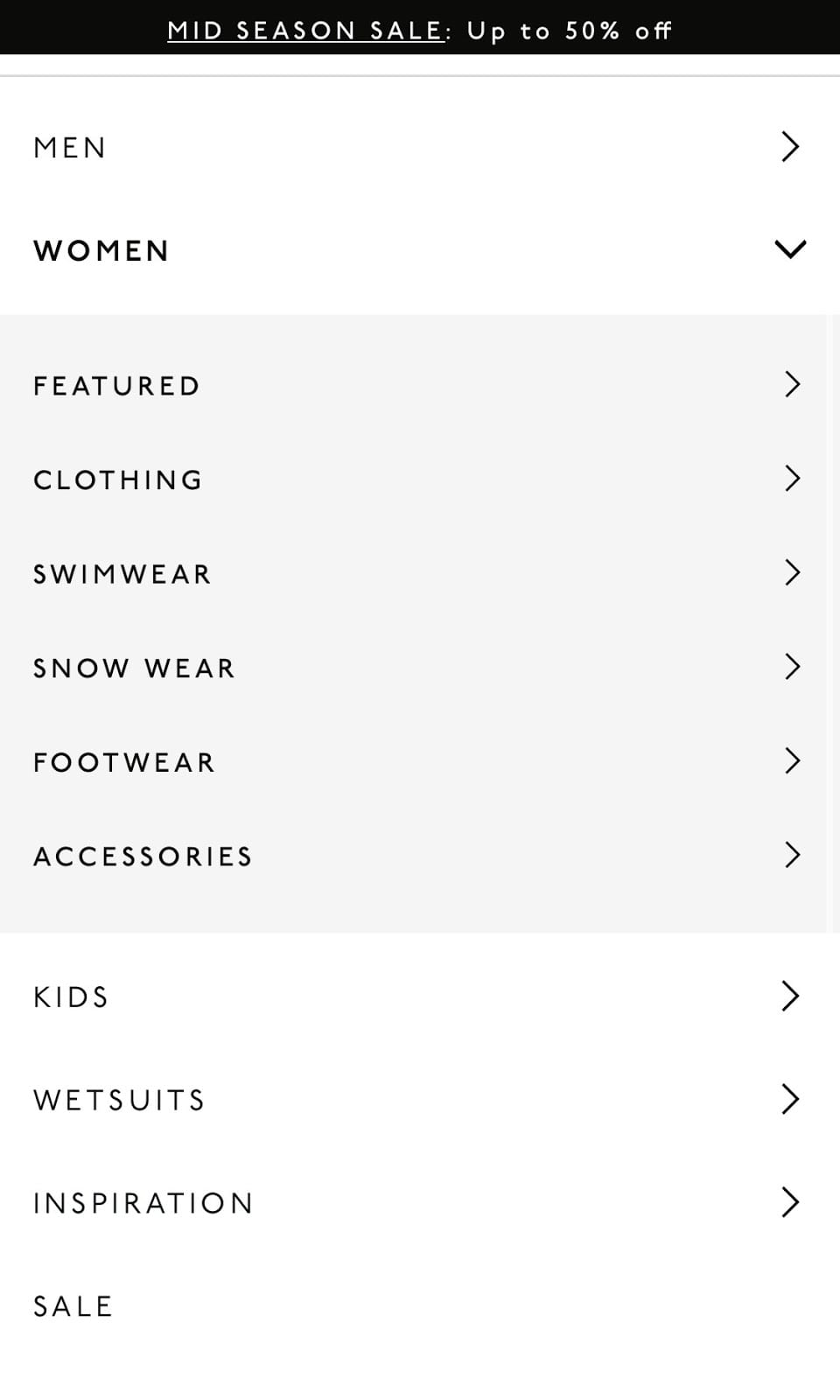Go to the Wetsuits category
The height and width of the screenshot is (1400, 840).
coord(420,1100)
